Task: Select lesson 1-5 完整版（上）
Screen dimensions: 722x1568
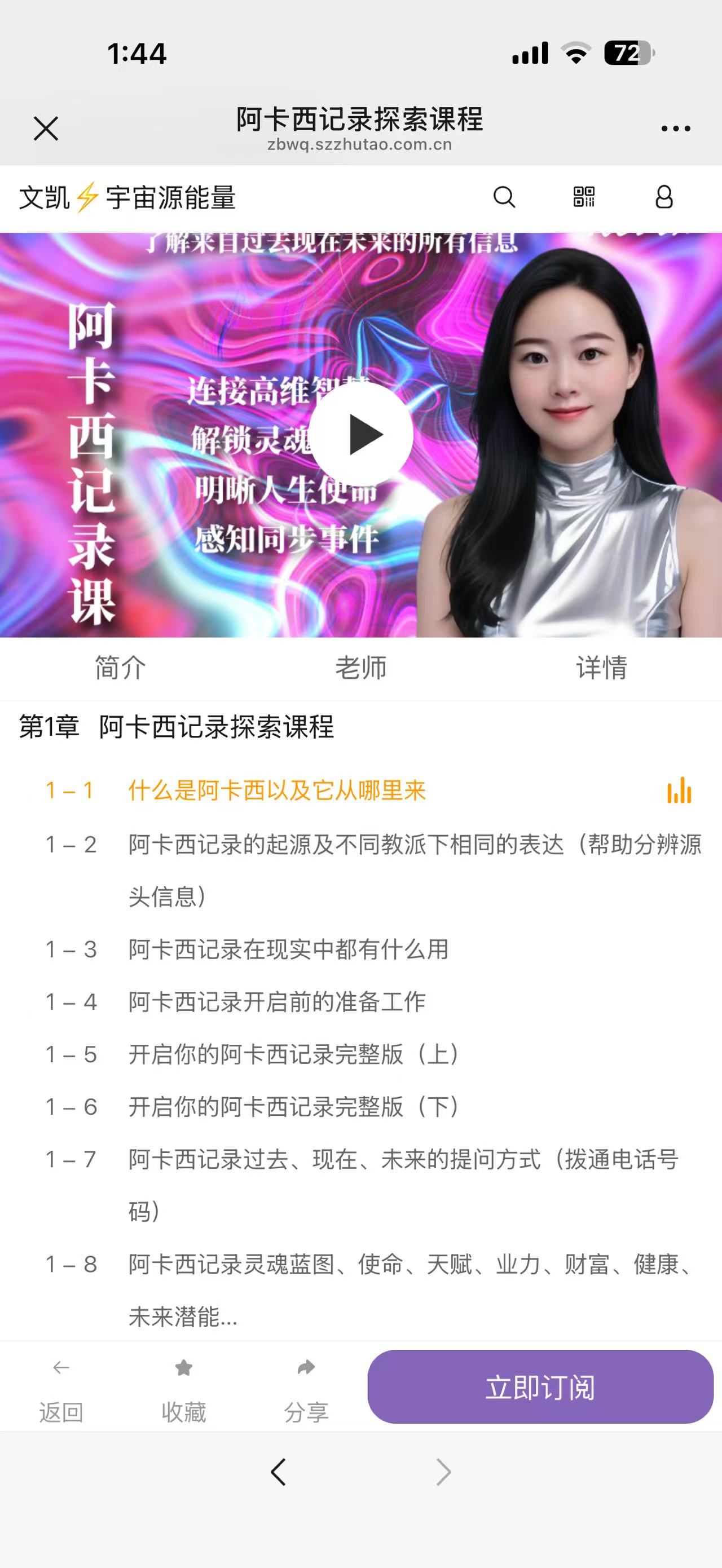Action: pos(293,1054)
